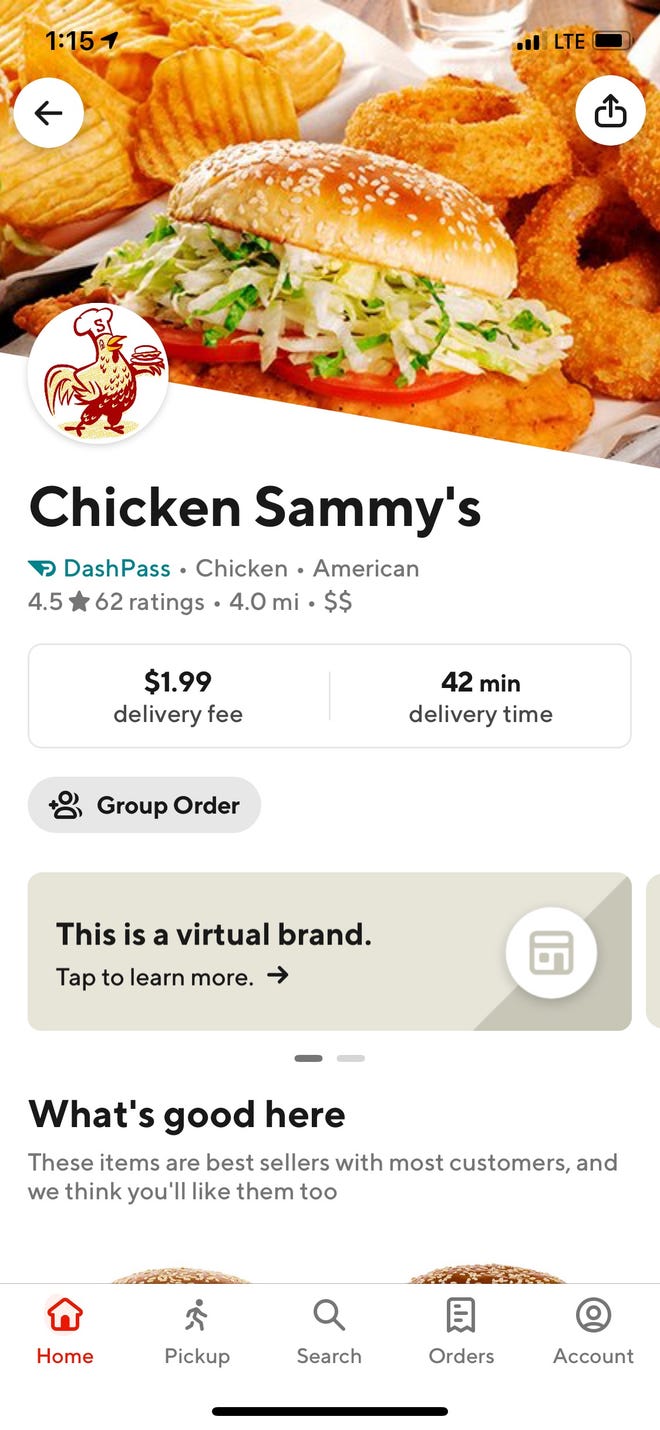Image resolution: width=660 pixels, height=1430 pixels.
Task: Open the Search tab
Action: point(329,1331)
